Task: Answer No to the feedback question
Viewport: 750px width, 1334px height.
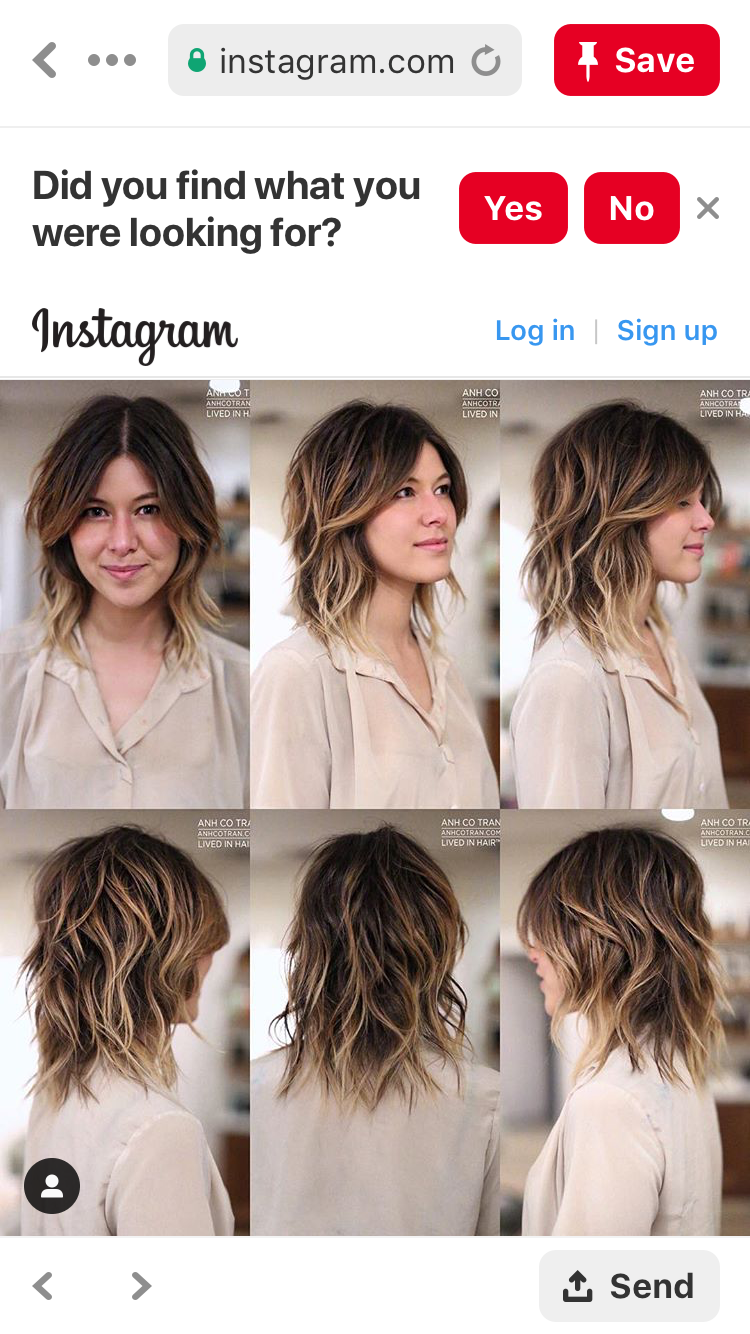Action: (631, 208)
